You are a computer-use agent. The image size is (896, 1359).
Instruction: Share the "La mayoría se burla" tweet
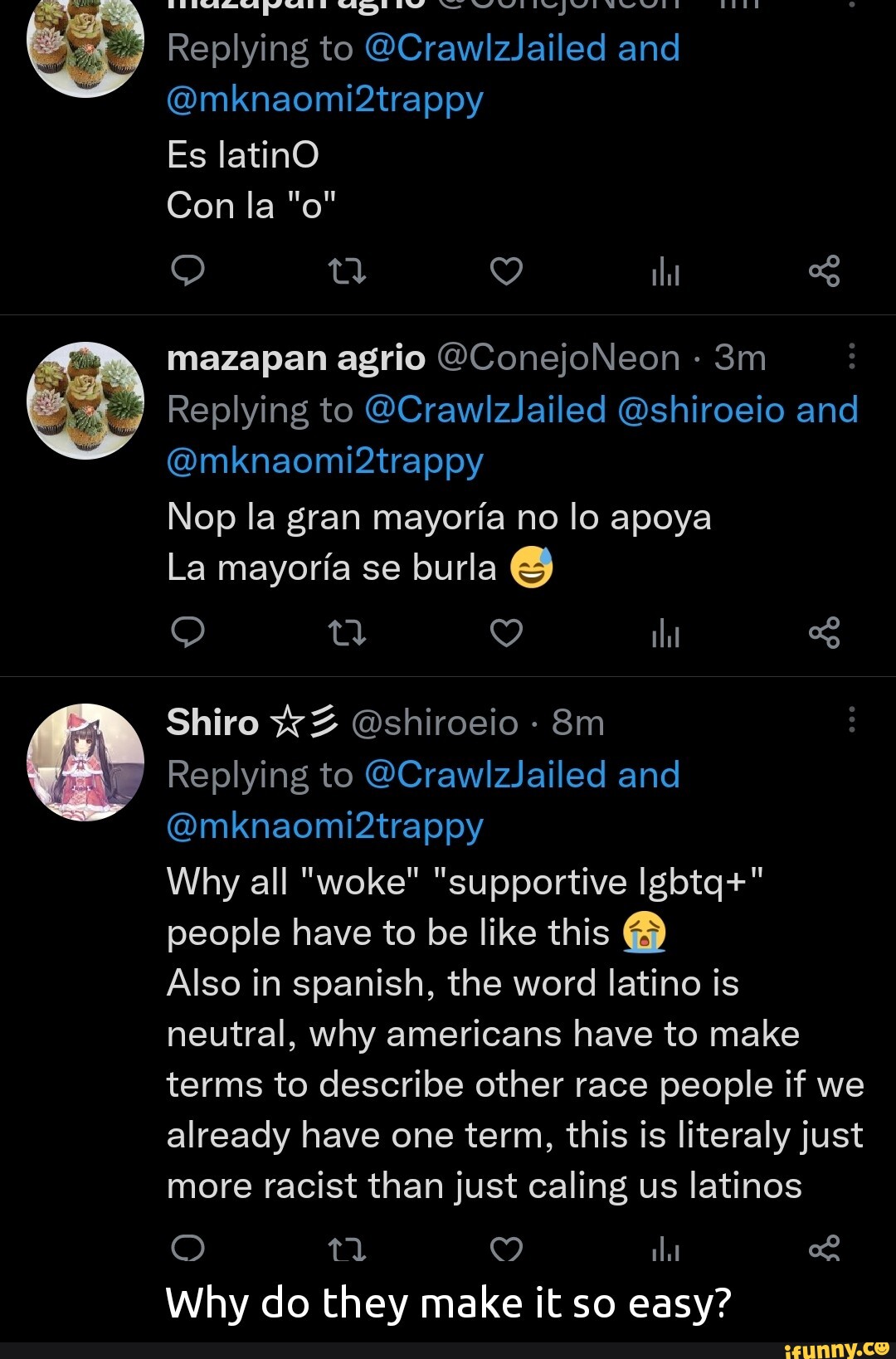click(x=824, y=633)
